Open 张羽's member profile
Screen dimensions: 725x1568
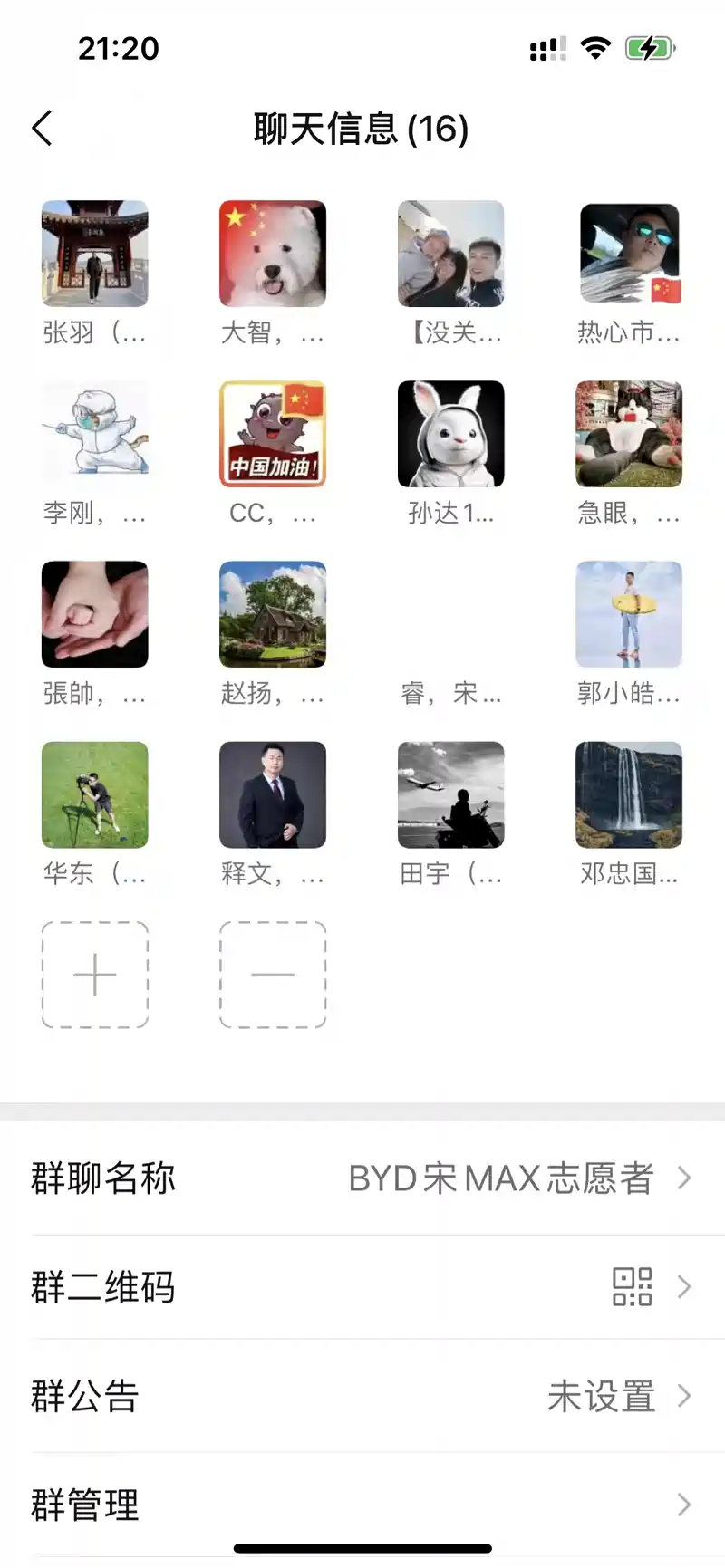94,254
